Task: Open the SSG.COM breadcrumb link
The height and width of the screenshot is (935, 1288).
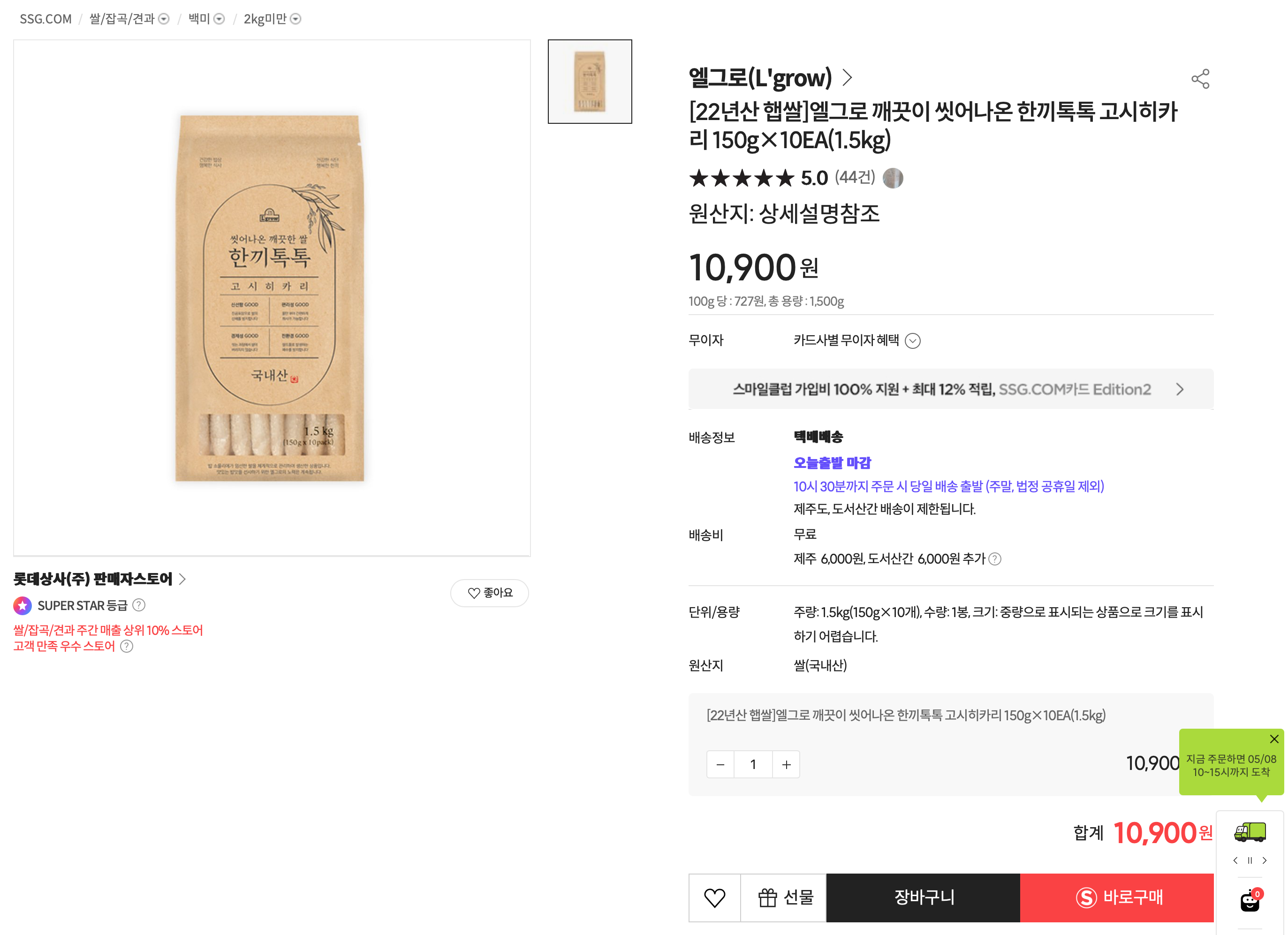Action: click(45, 19)
